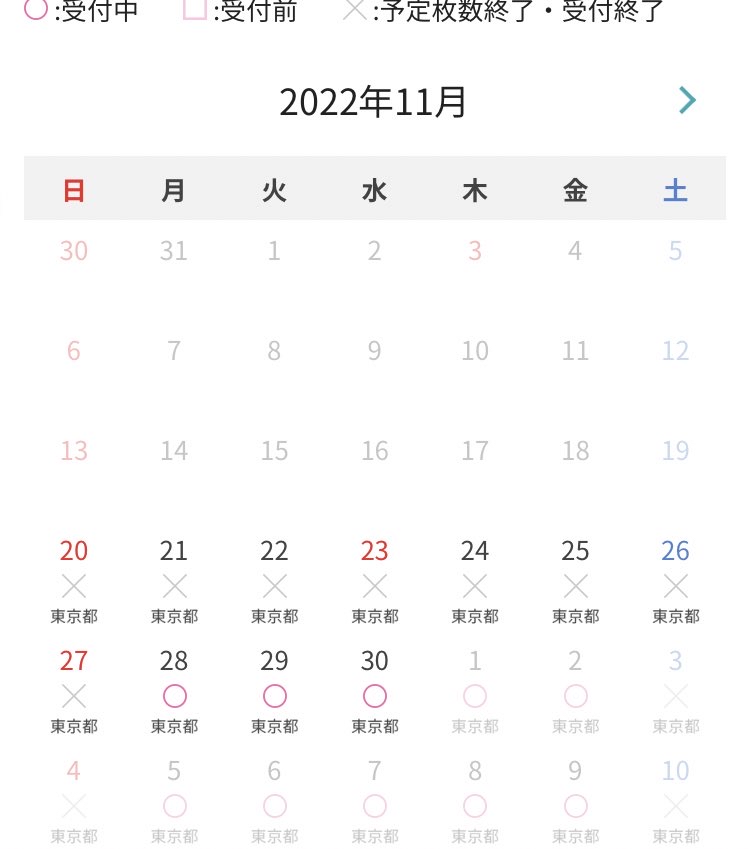
Task: Select November 28 reservation slot
Action: (x=174, y=695)
